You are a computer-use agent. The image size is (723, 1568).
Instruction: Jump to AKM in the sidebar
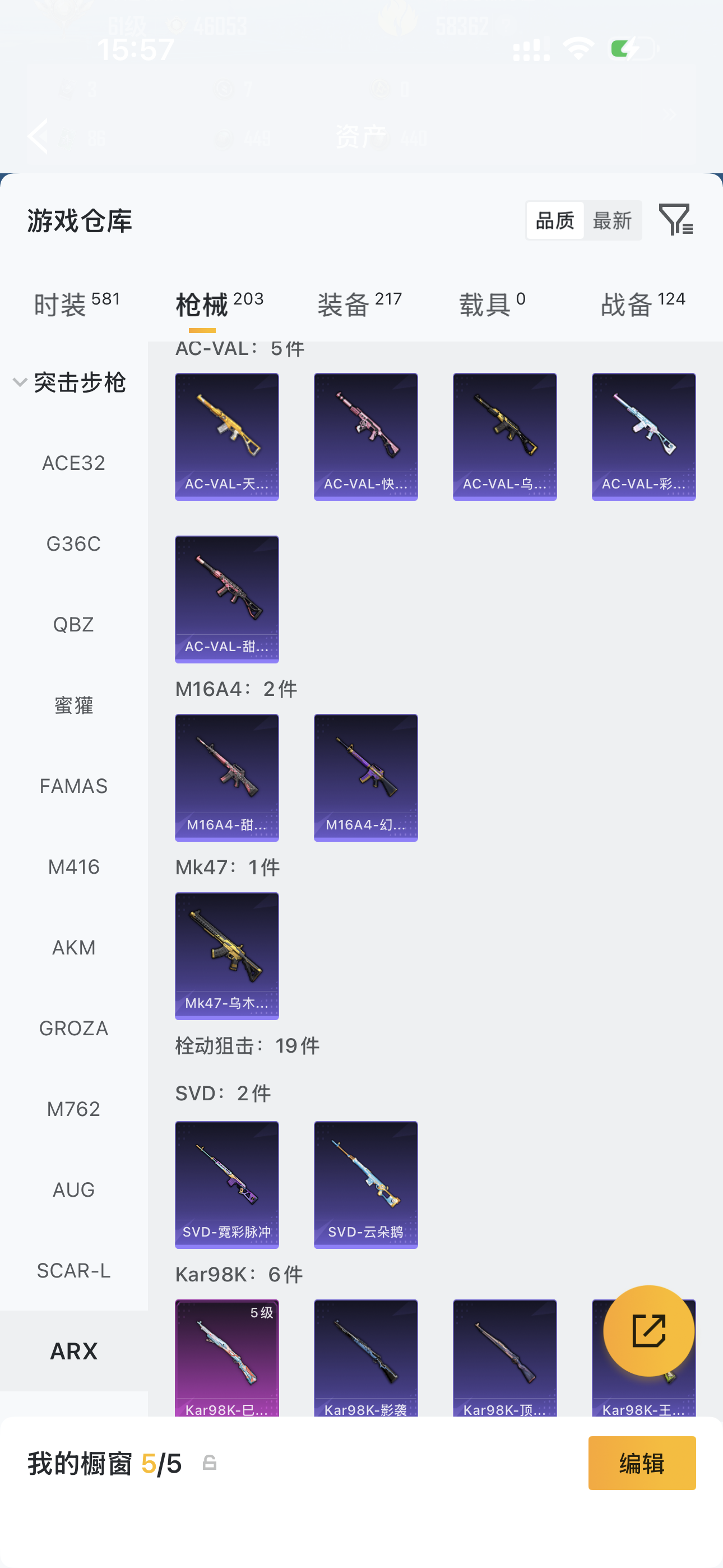click(x=73, y=947)
